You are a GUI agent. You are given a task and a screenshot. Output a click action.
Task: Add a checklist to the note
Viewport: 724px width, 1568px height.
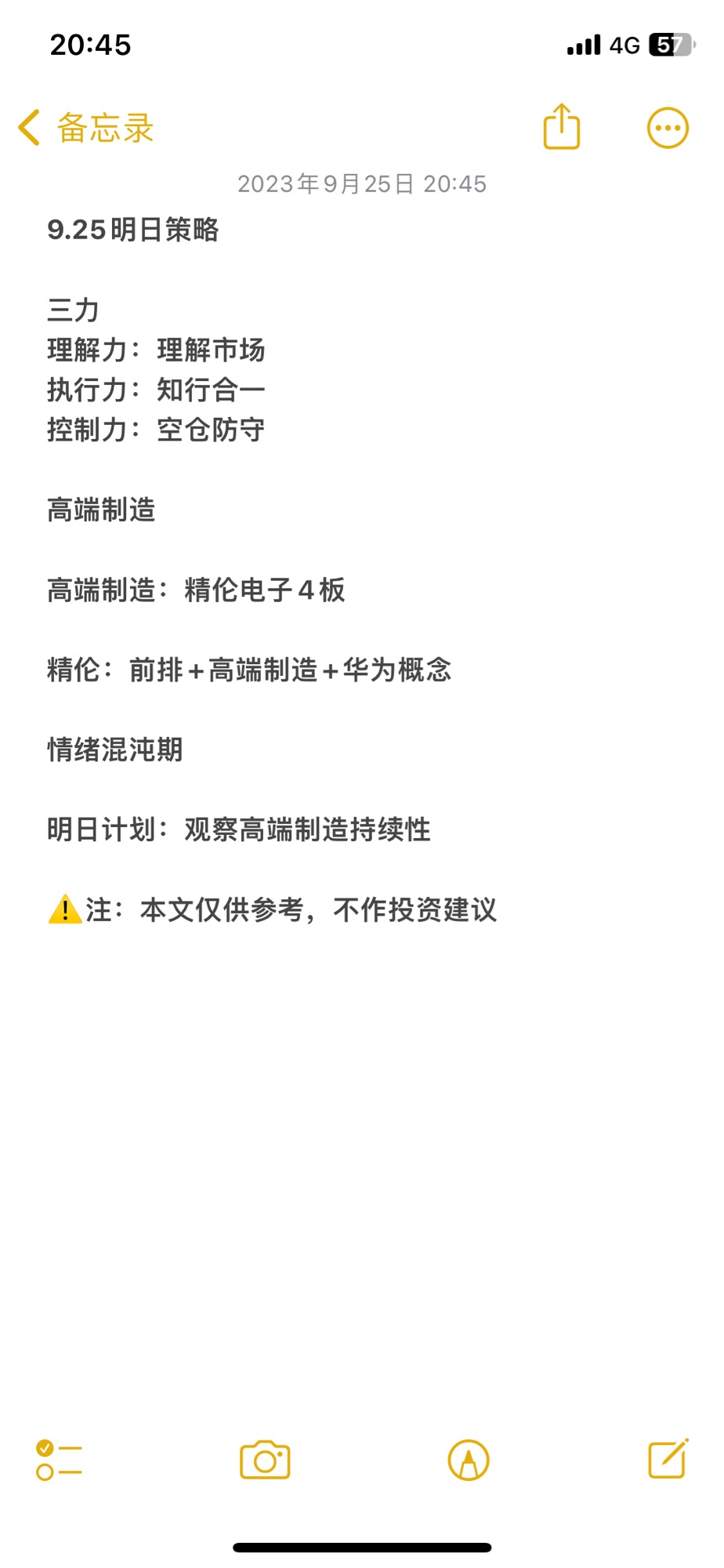(x=59, y=1460)
